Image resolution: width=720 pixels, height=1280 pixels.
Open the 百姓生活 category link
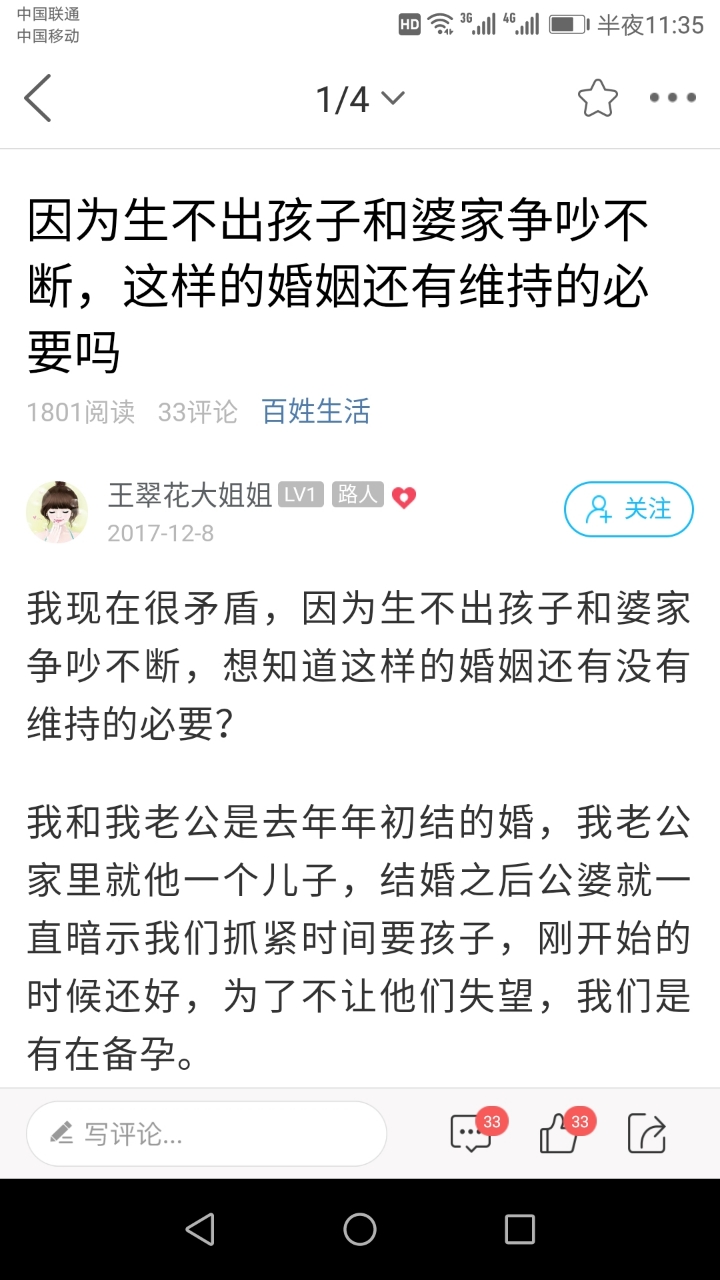pos(316,411)
